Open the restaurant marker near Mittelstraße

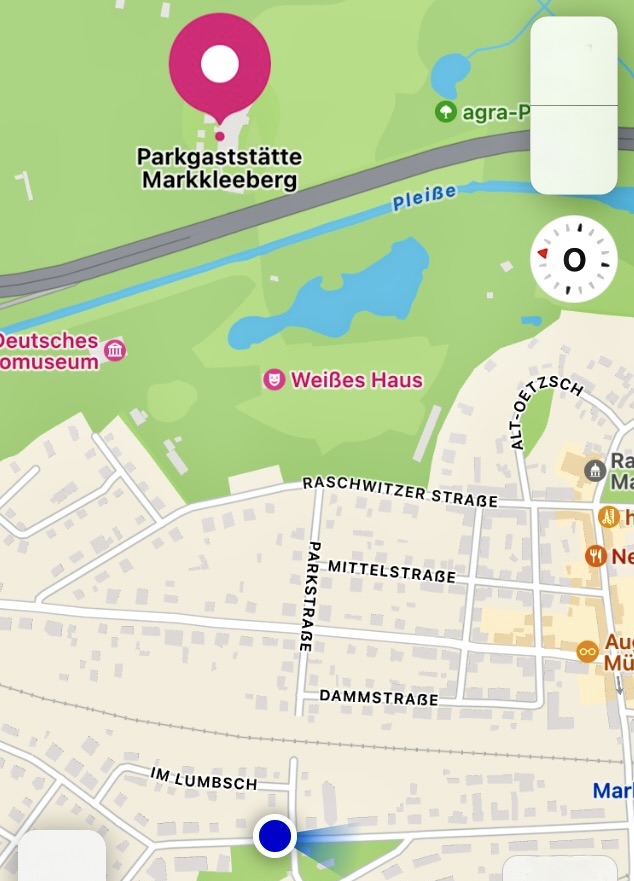(596, 554)
